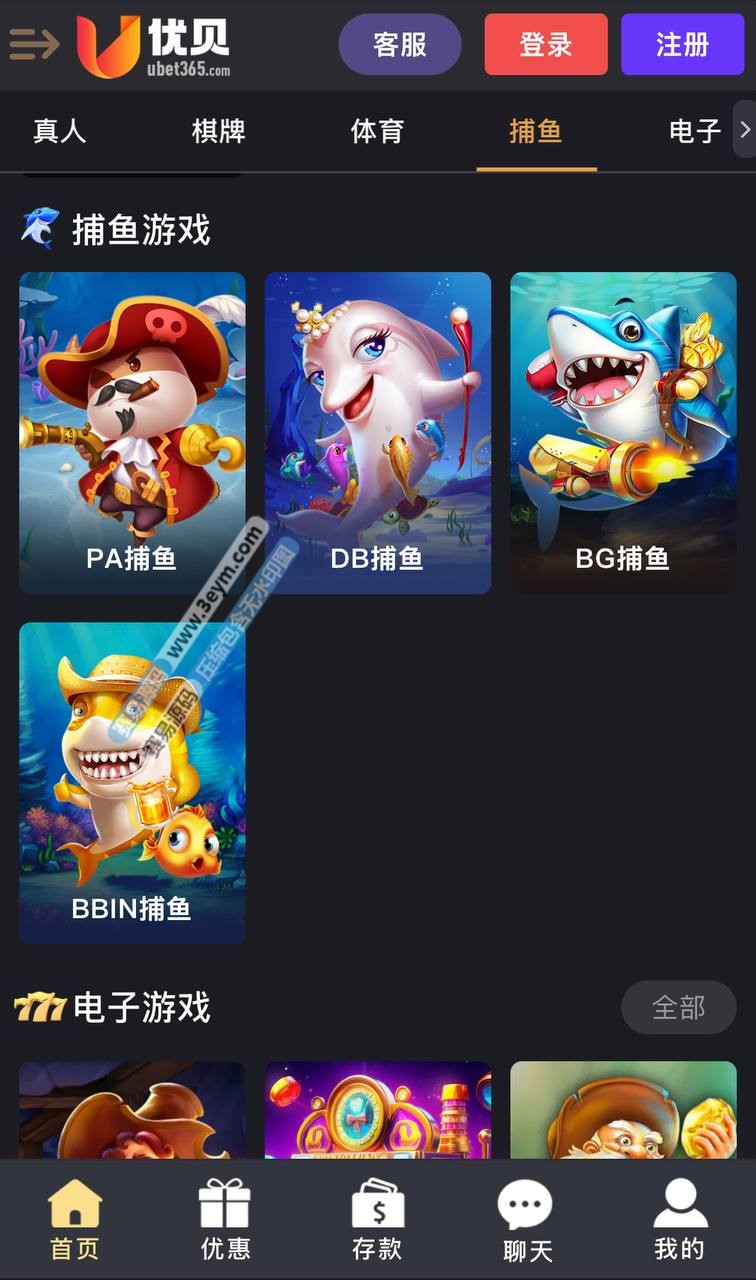Open the BBIN捕鱼 game card
This screenshot has height=1280, width=756.
tap(132, 783)
